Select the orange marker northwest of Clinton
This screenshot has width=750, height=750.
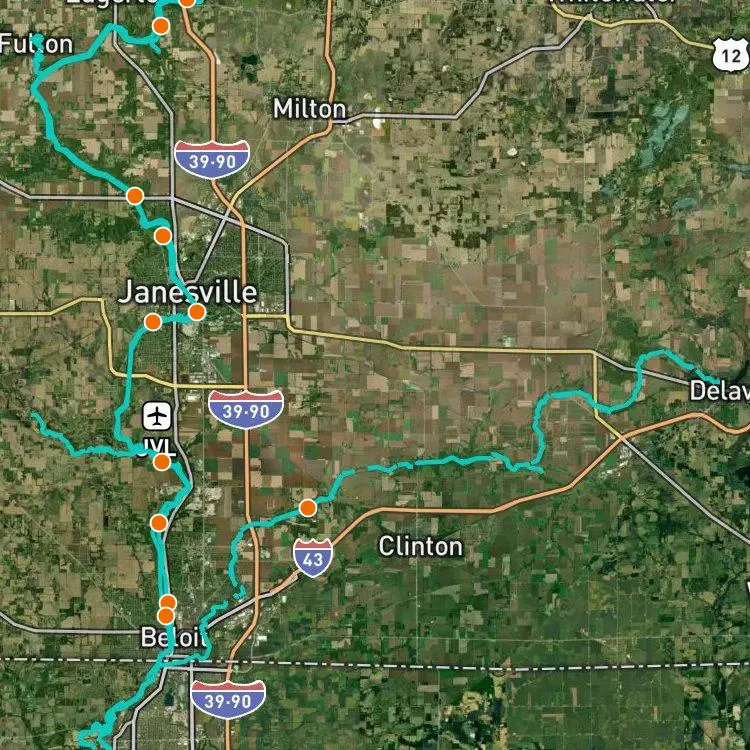point(308,507)
